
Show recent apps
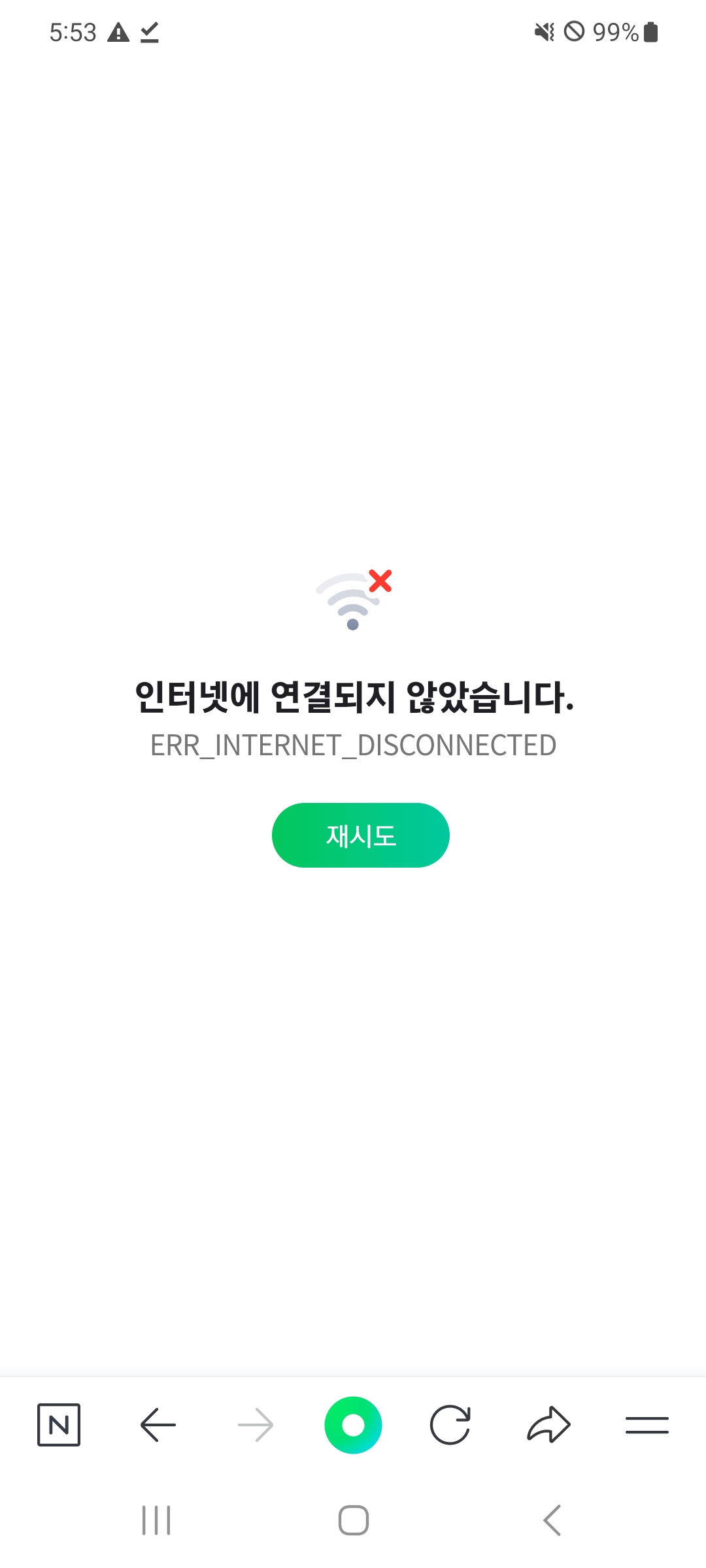point(156,1520)
